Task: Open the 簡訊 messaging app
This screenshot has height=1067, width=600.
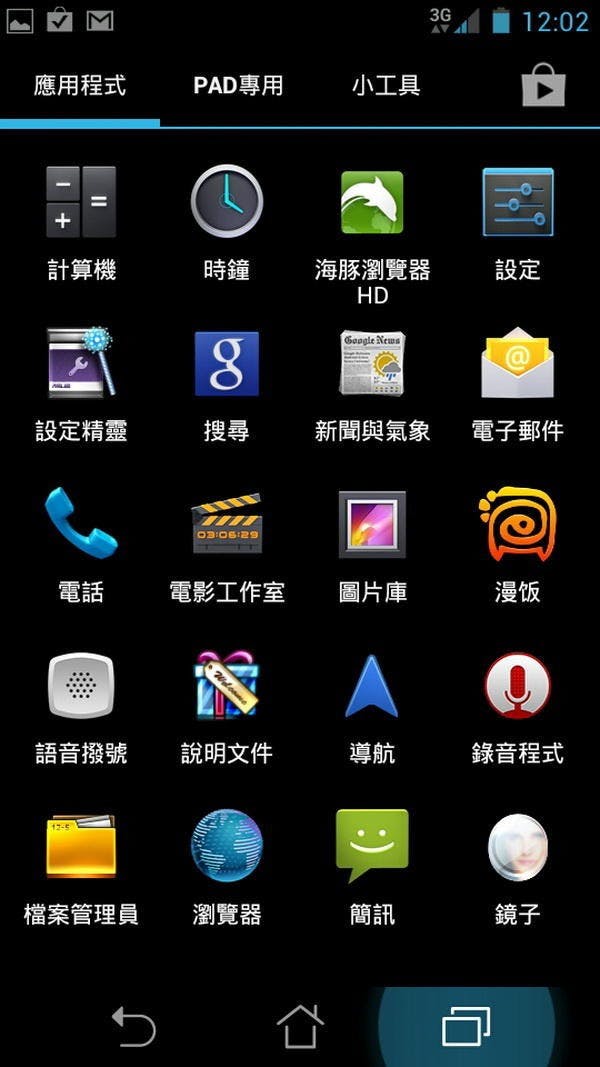Action: 372,847
